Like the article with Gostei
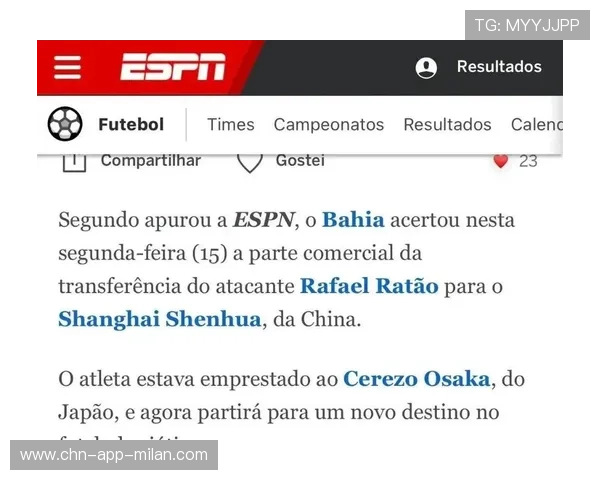This screenshot has width=600, height=480. point(280,160)
